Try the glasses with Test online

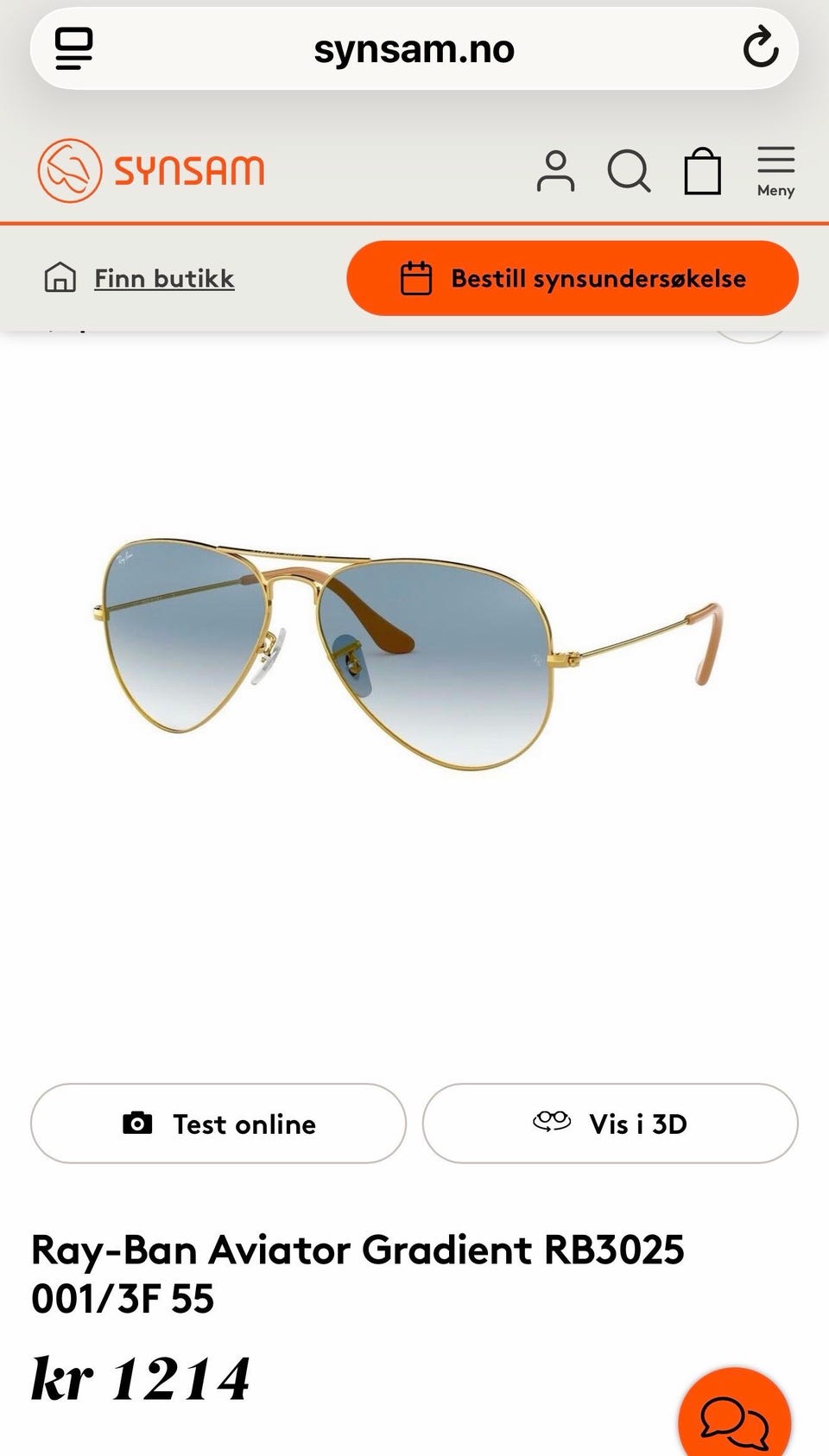218,1124
